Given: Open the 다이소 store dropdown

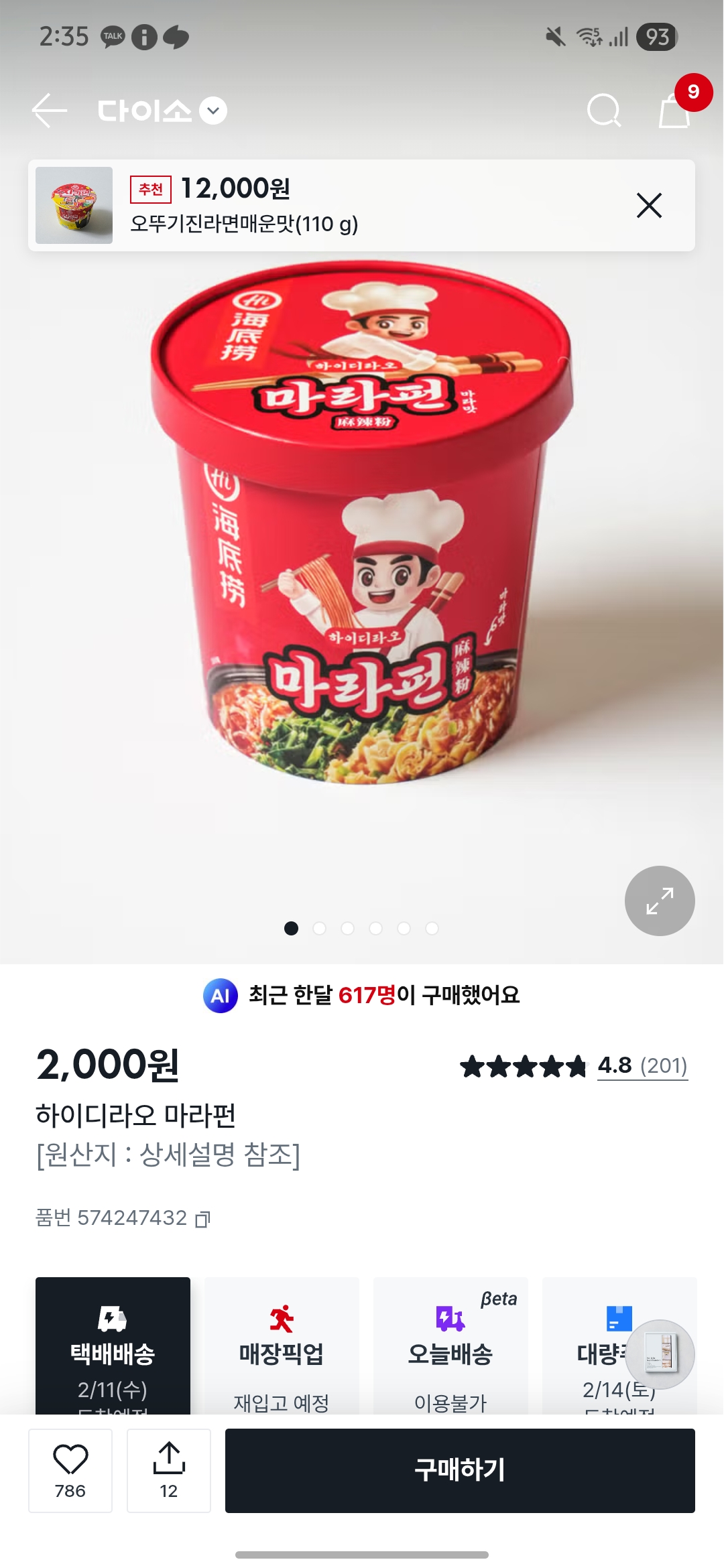Looking at the screenshot, I should click(x=213, y=111).
